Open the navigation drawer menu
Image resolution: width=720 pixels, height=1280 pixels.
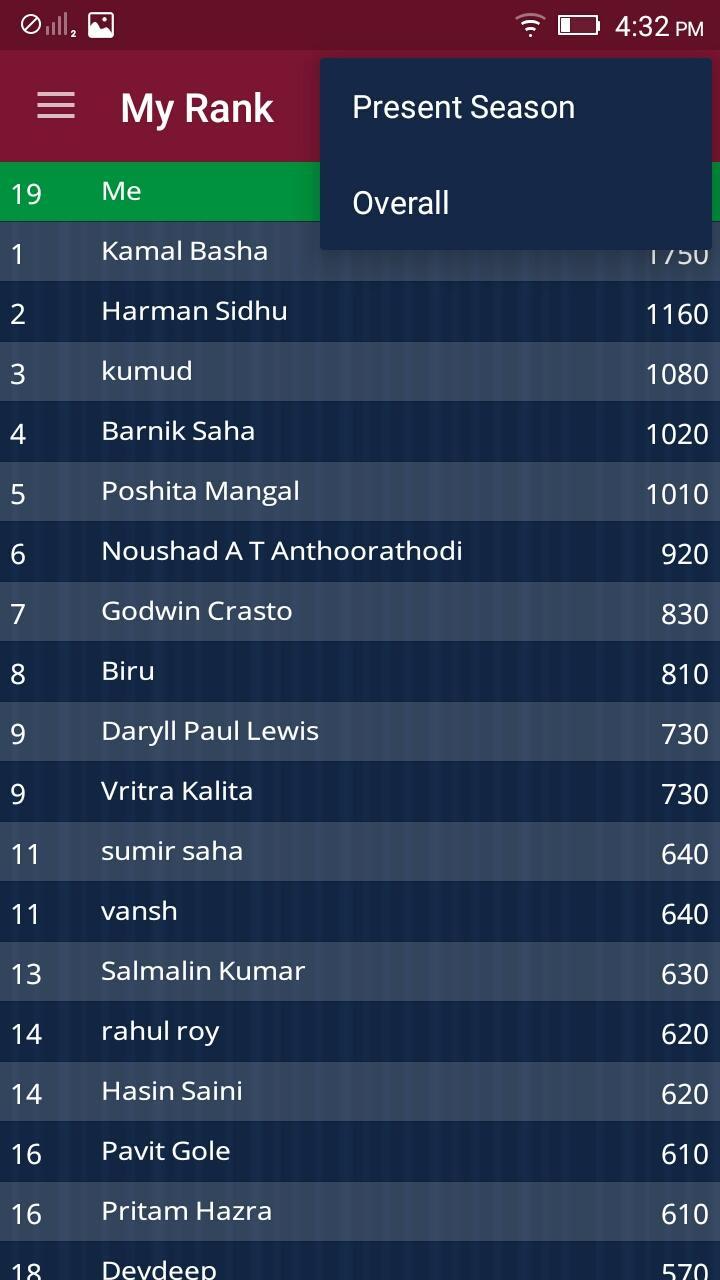pos(56,106)
